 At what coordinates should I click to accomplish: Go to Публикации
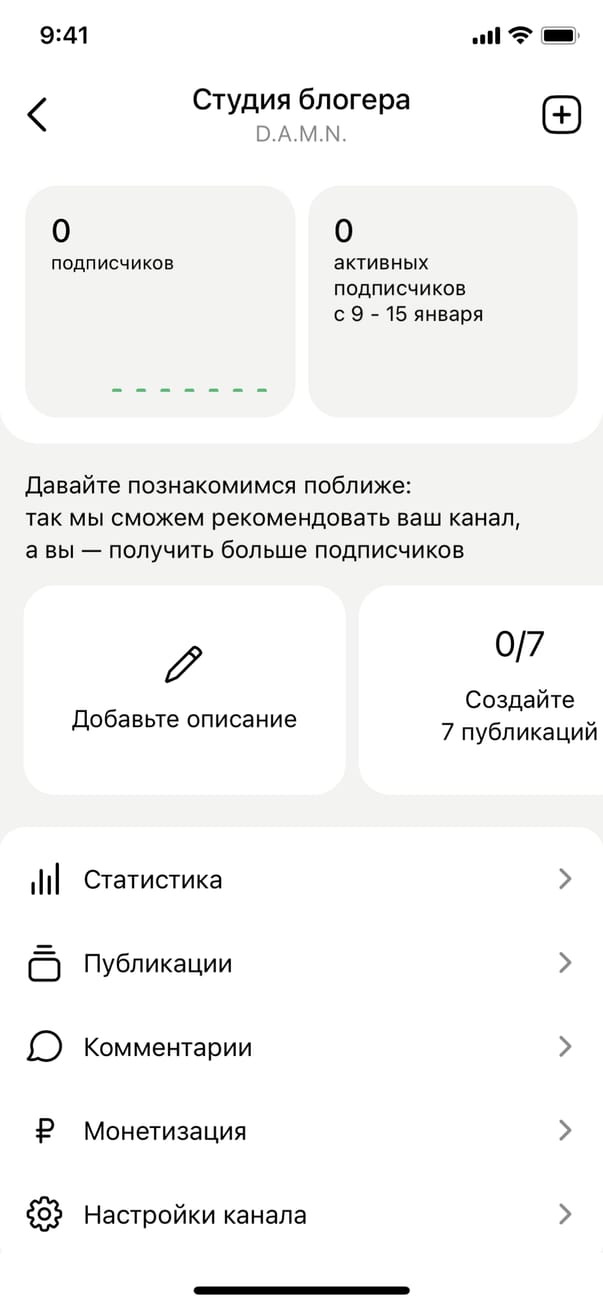point(300,964)
